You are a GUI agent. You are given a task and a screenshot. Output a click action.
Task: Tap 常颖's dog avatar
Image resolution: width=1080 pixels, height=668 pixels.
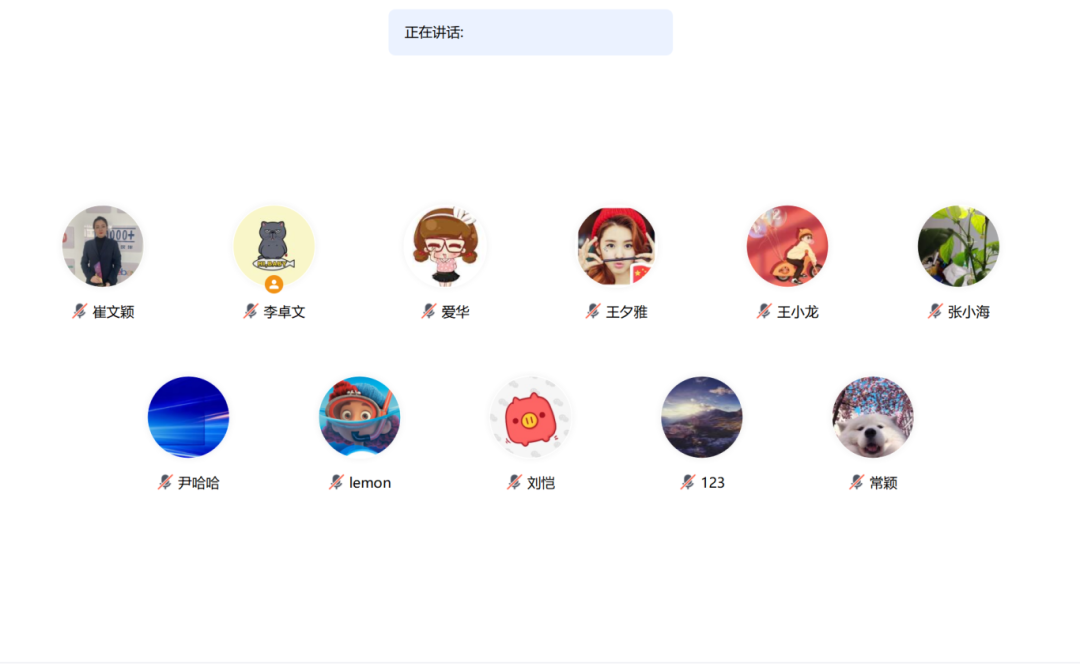pyautogui.click(x=873, y=417)
